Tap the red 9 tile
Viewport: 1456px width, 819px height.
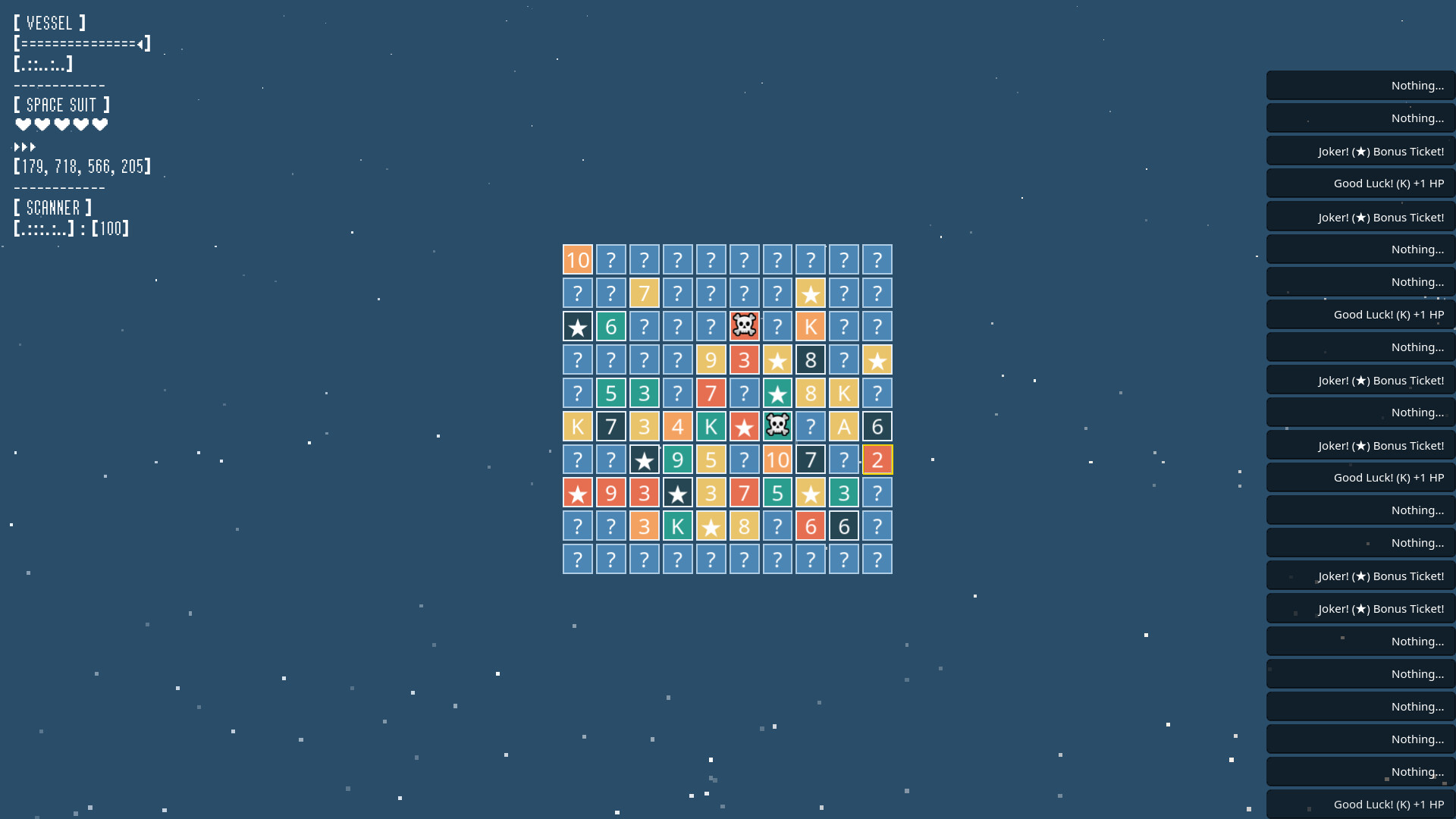pos(610,493)
